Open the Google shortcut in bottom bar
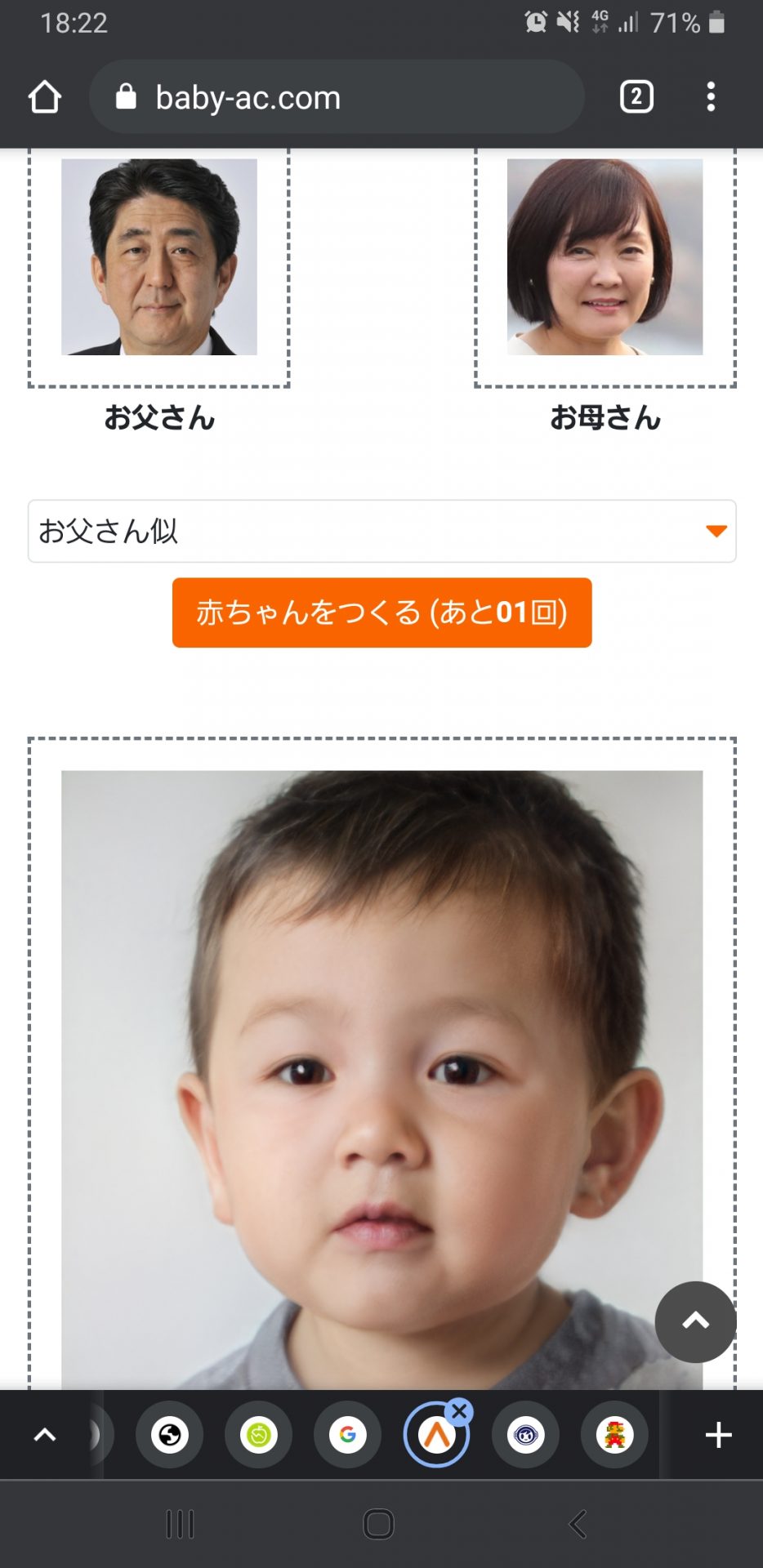 coord(348,1435)
